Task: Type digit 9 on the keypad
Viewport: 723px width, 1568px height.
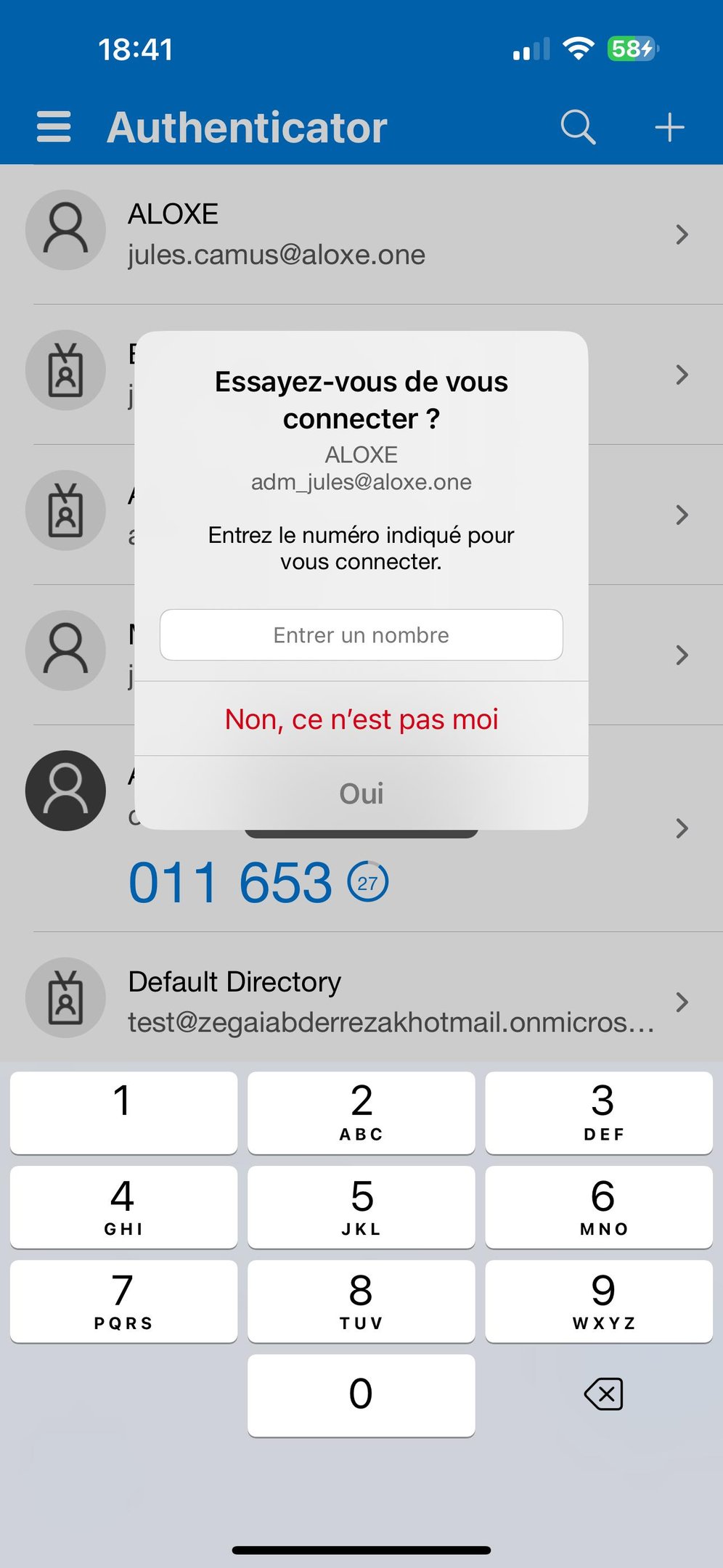Action: tap(599, 1301)
